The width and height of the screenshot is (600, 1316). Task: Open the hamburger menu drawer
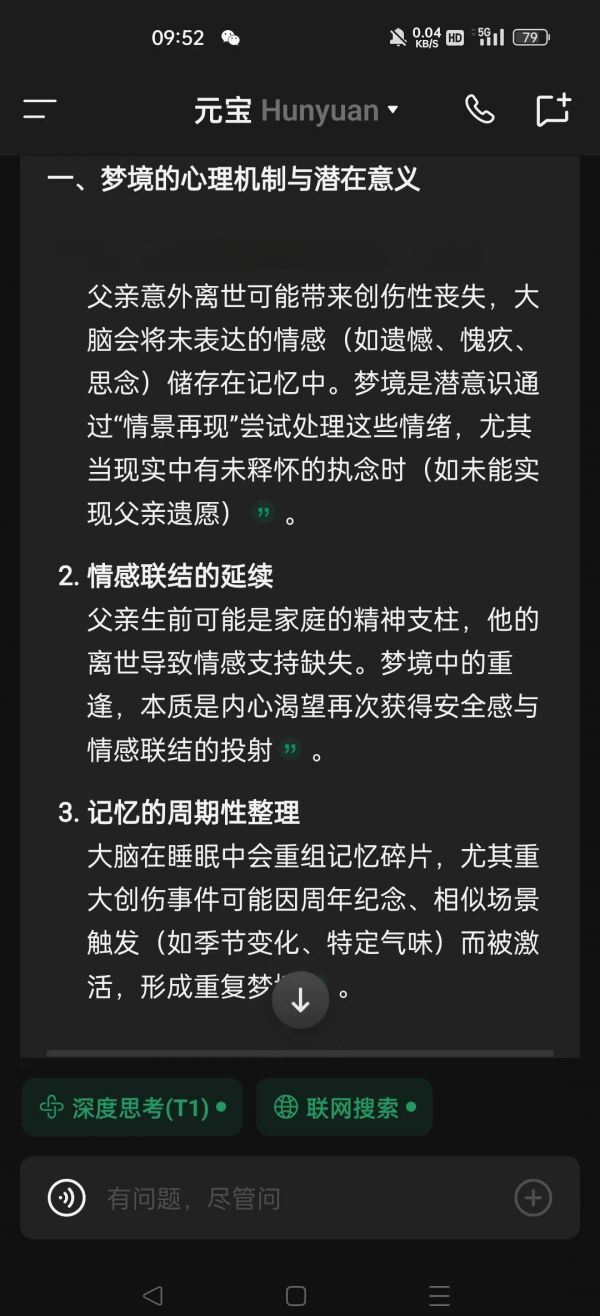(40, 109)
